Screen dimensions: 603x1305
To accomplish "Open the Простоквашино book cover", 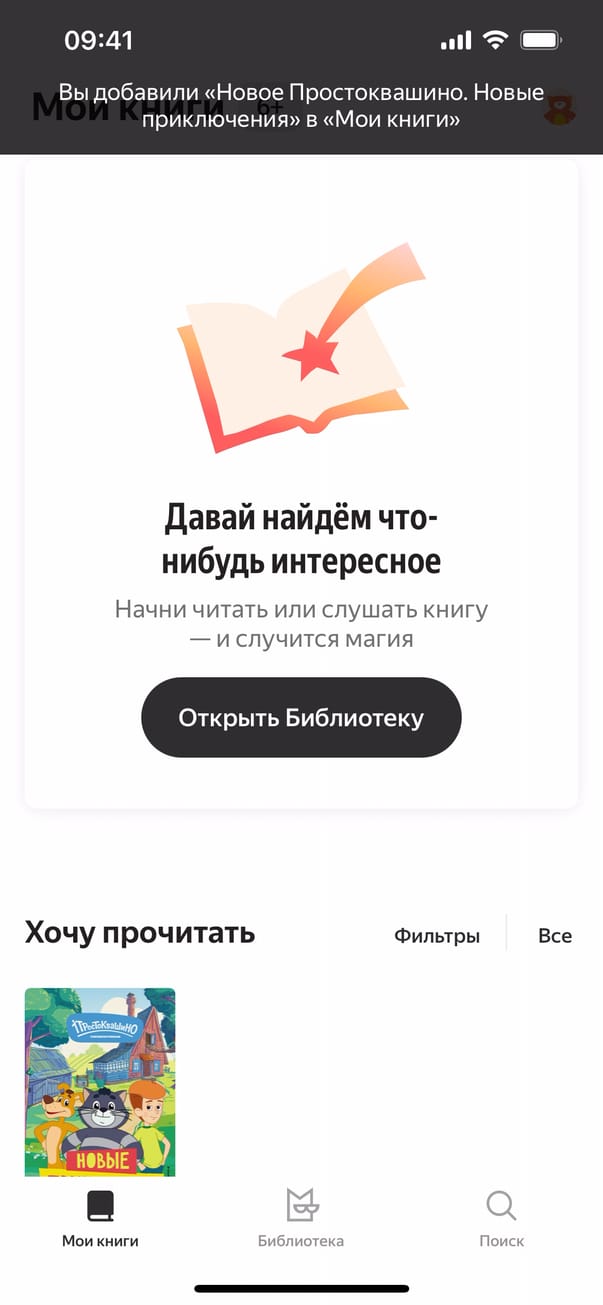I will pos(100,1080).
